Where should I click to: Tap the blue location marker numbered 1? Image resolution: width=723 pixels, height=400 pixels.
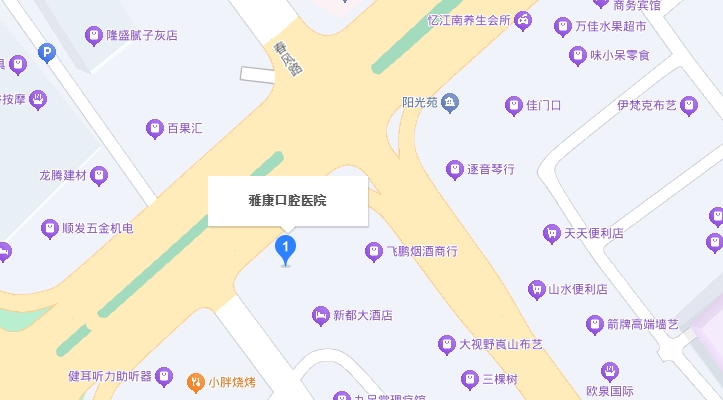click(287, 248)
